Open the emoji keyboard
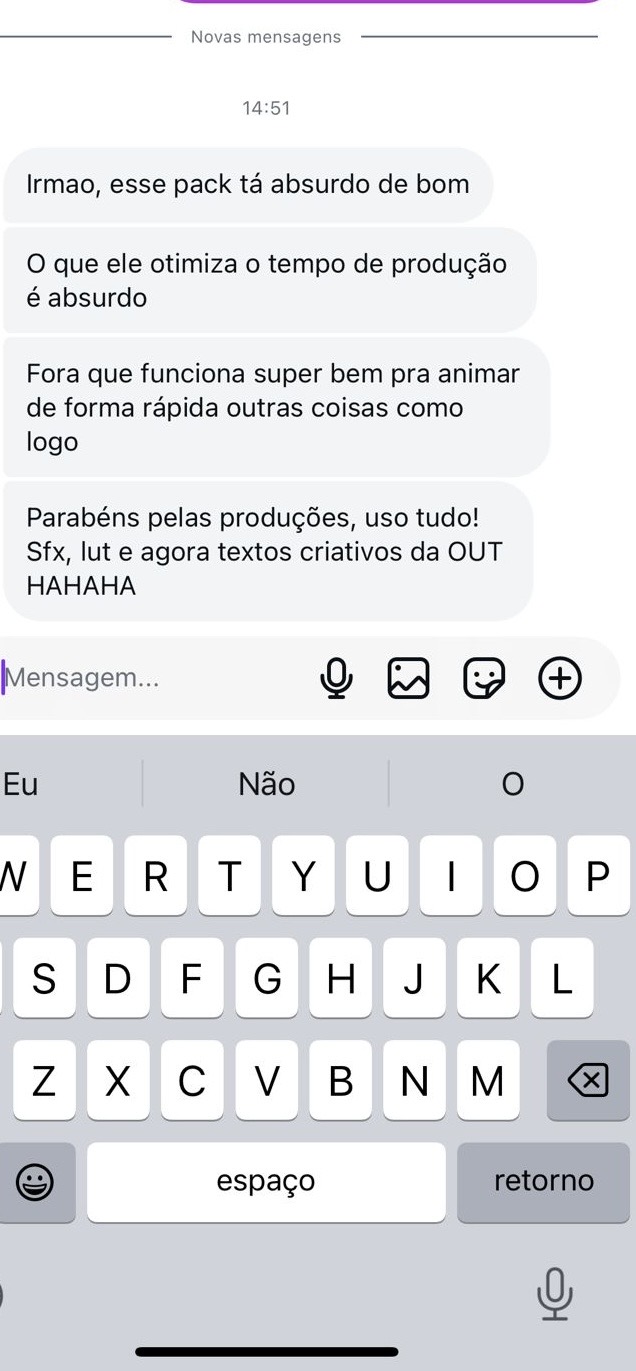Screen dimensions: 636x1371 (35, 1183)
